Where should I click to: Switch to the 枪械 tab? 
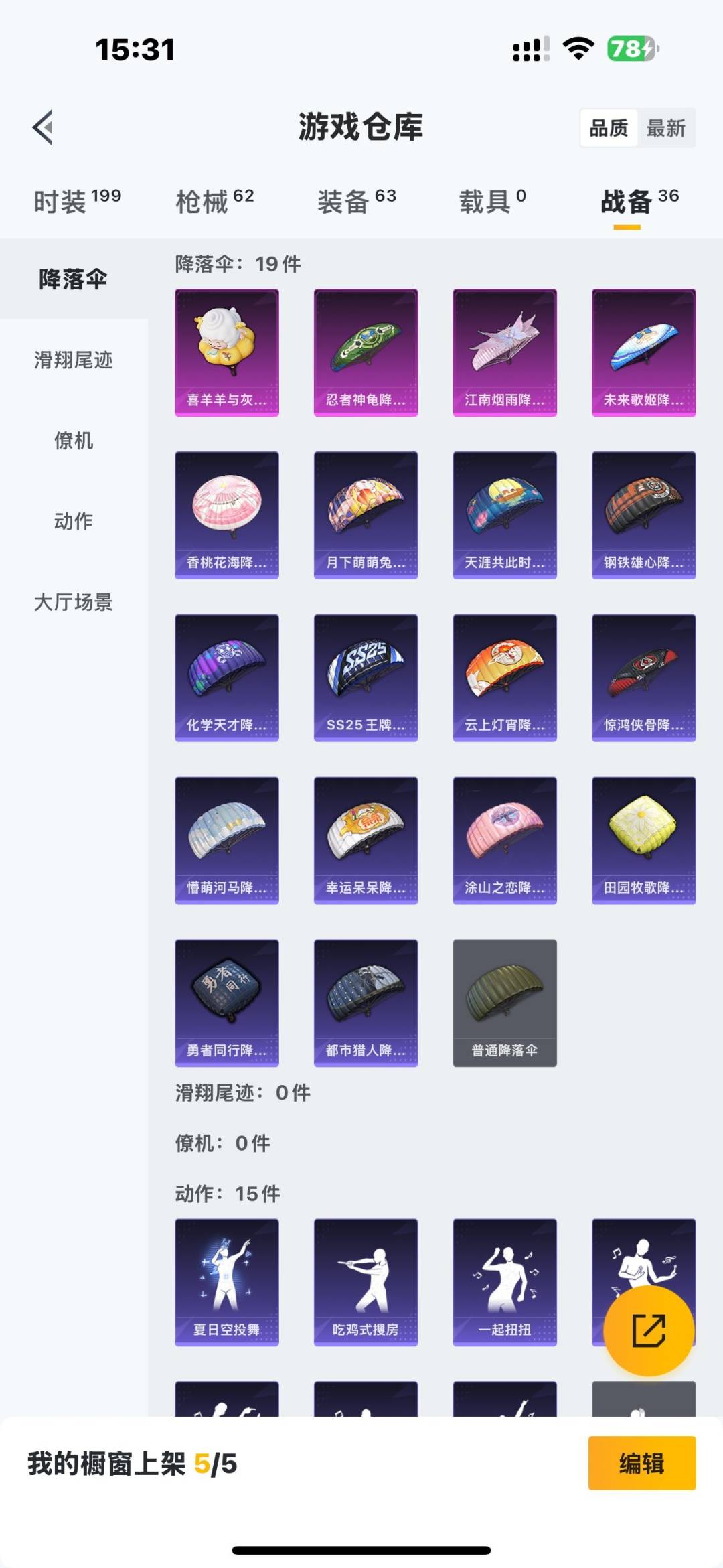pyautogui.click(x=214, y=201)
